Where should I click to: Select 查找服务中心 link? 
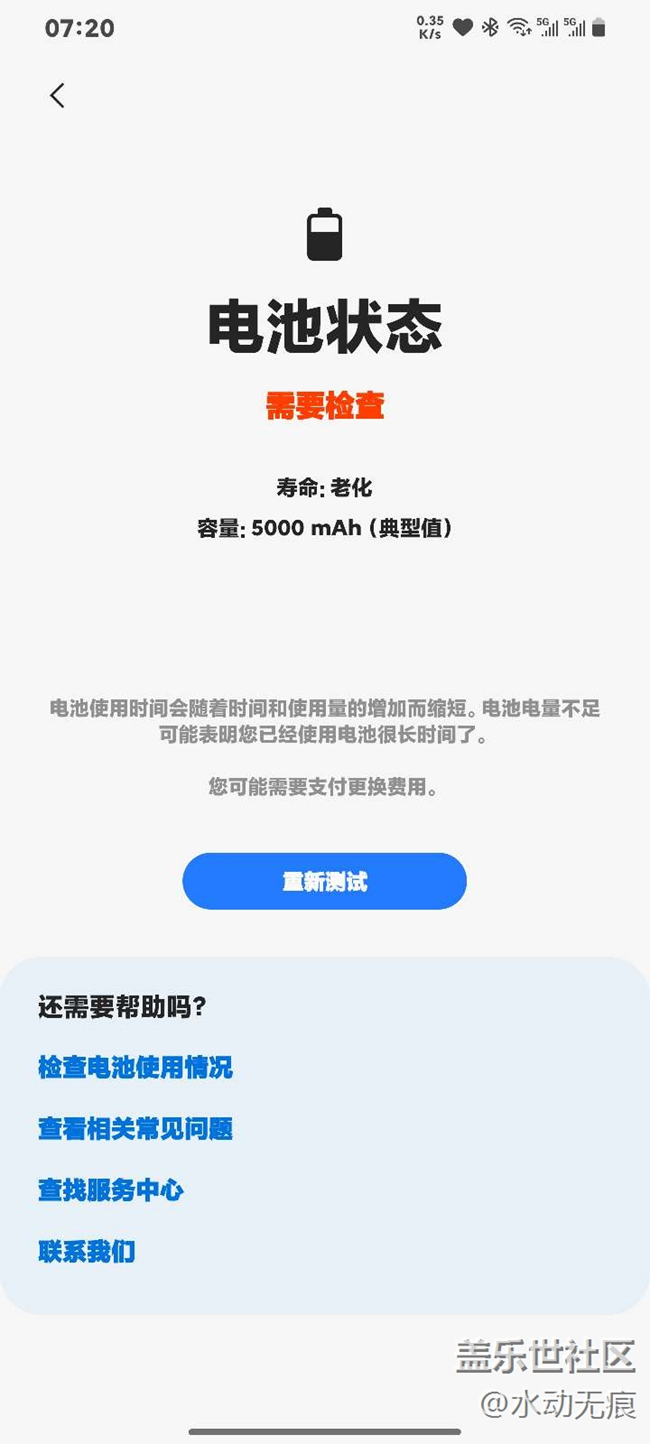tap(111, 1190)
